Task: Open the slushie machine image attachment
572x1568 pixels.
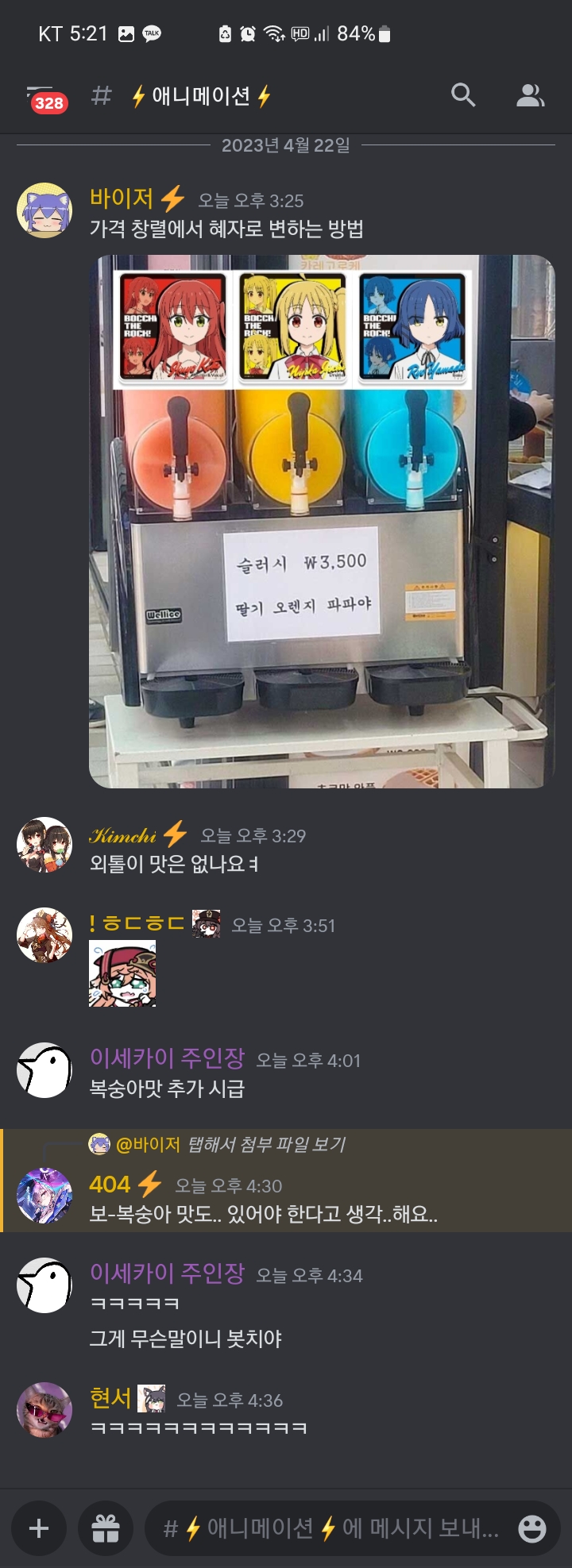Action: 322,521
